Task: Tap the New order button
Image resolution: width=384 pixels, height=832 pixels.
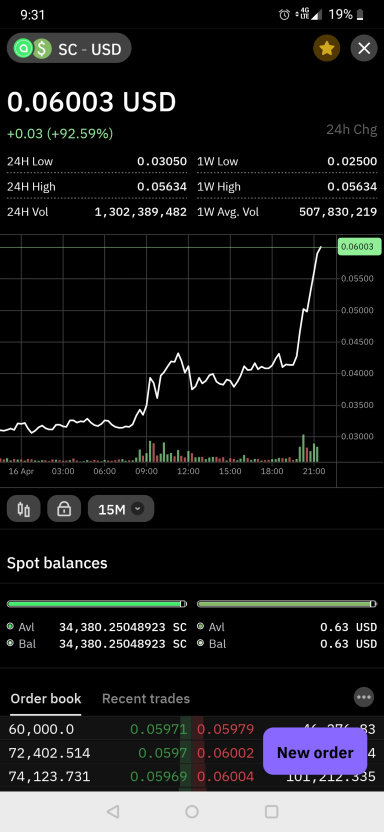Action: [x=315, y=752]
